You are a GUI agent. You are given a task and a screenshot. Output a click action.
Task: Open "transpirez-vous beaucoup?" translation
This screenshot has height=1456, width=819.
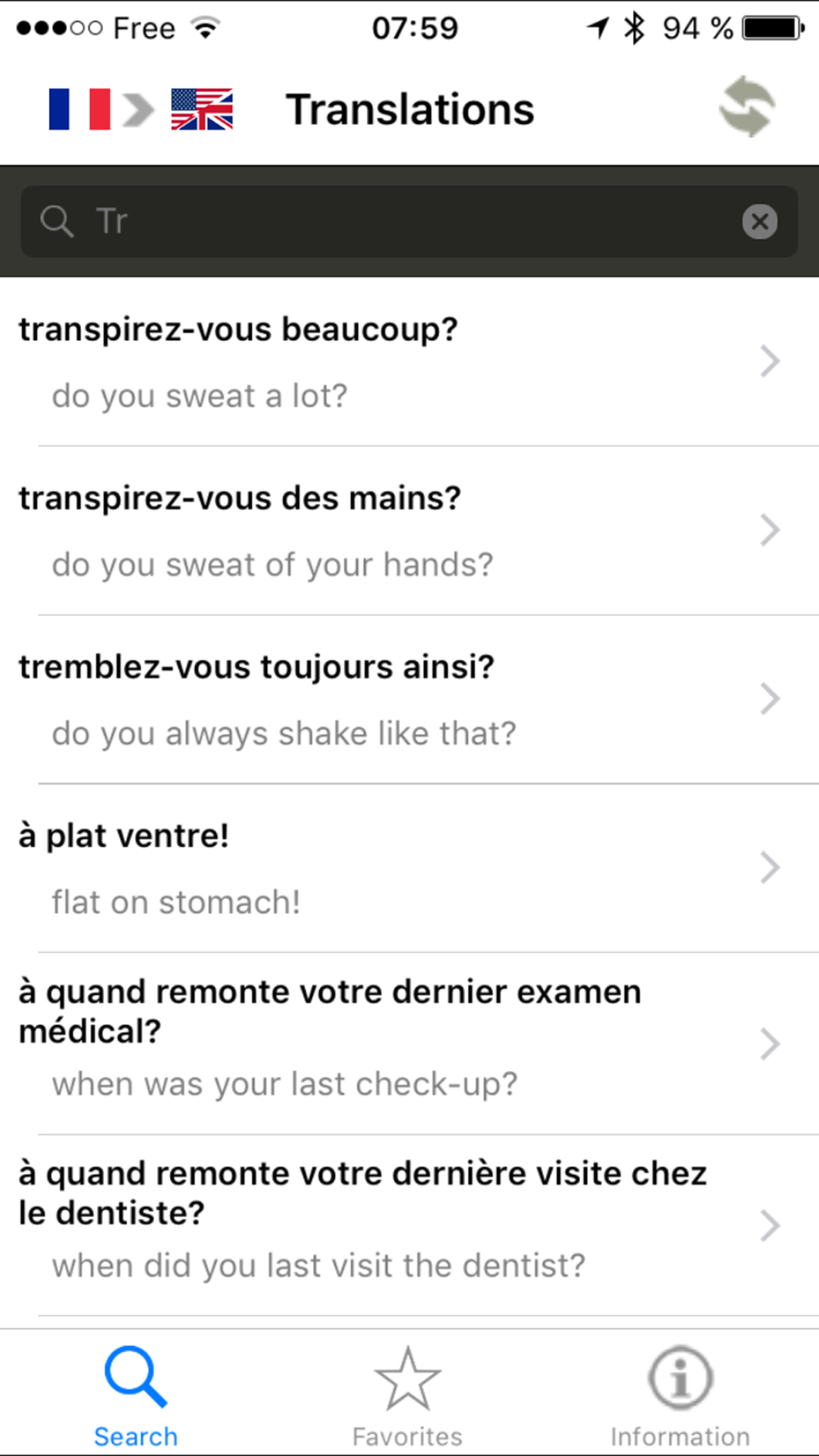pyautogui.click(x=409, y=362)
